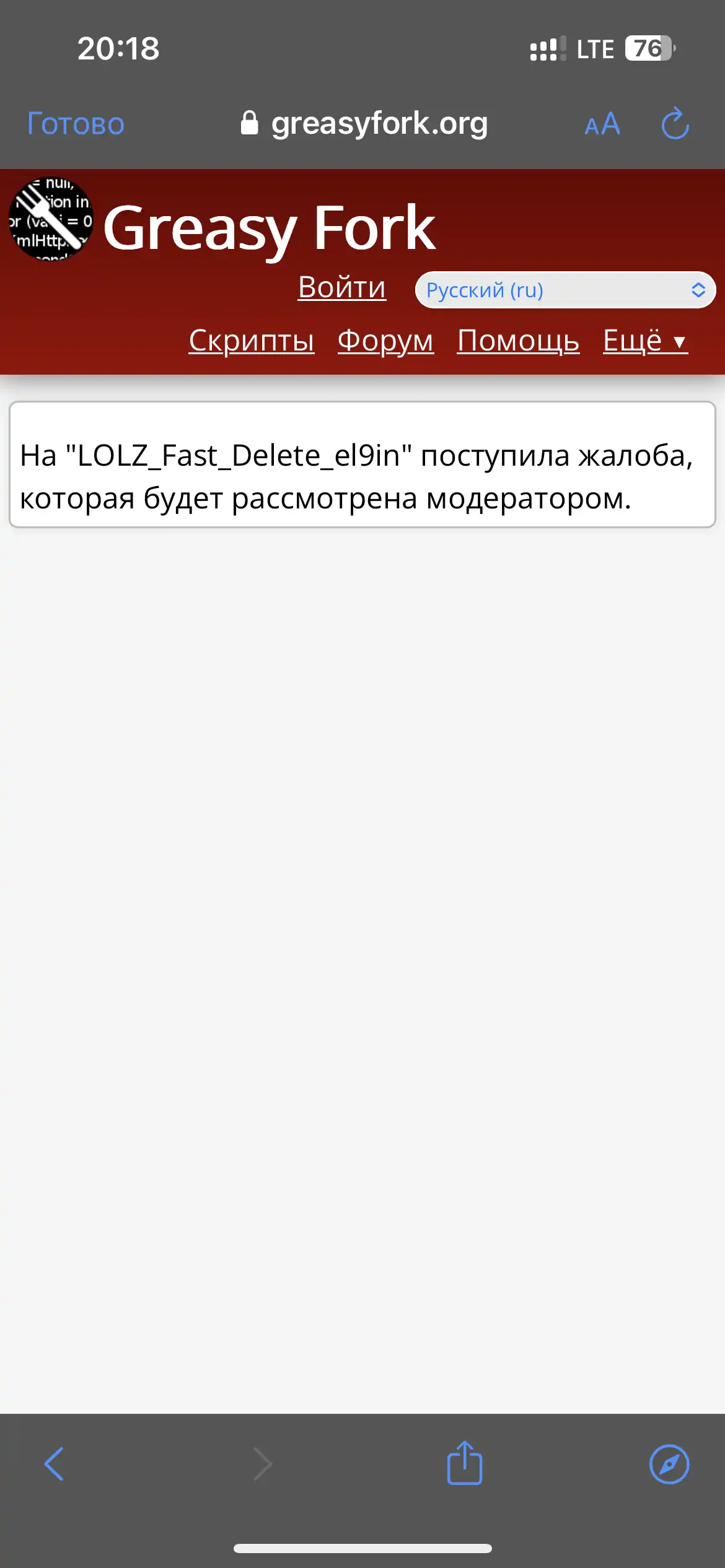Open the page in Safari compass icon
Screen dimensions: 725x1568
tap(669, 1465)
